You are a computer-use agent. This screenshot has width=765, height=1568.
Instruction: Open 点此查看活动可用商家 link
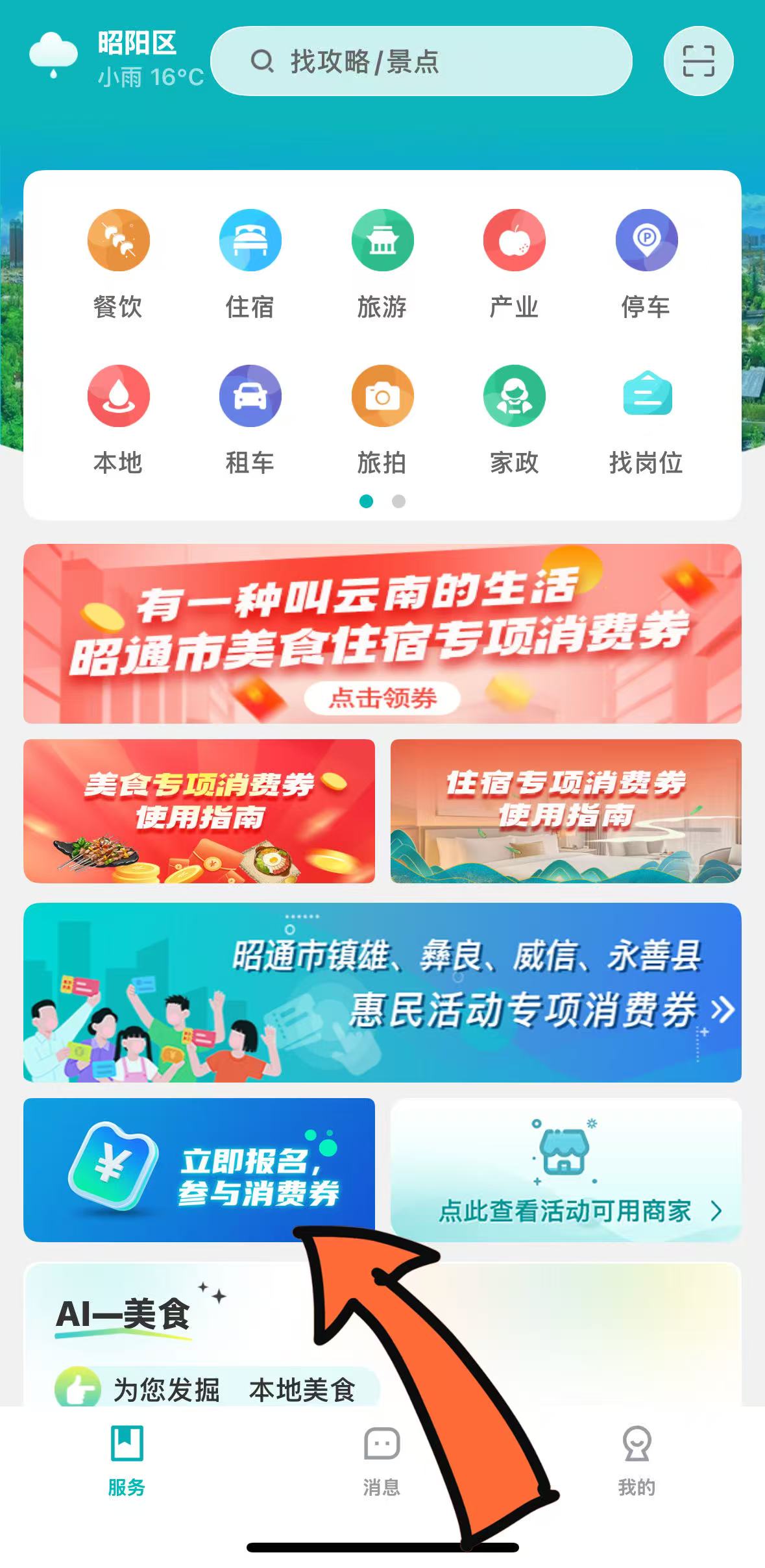[565, 1210]
